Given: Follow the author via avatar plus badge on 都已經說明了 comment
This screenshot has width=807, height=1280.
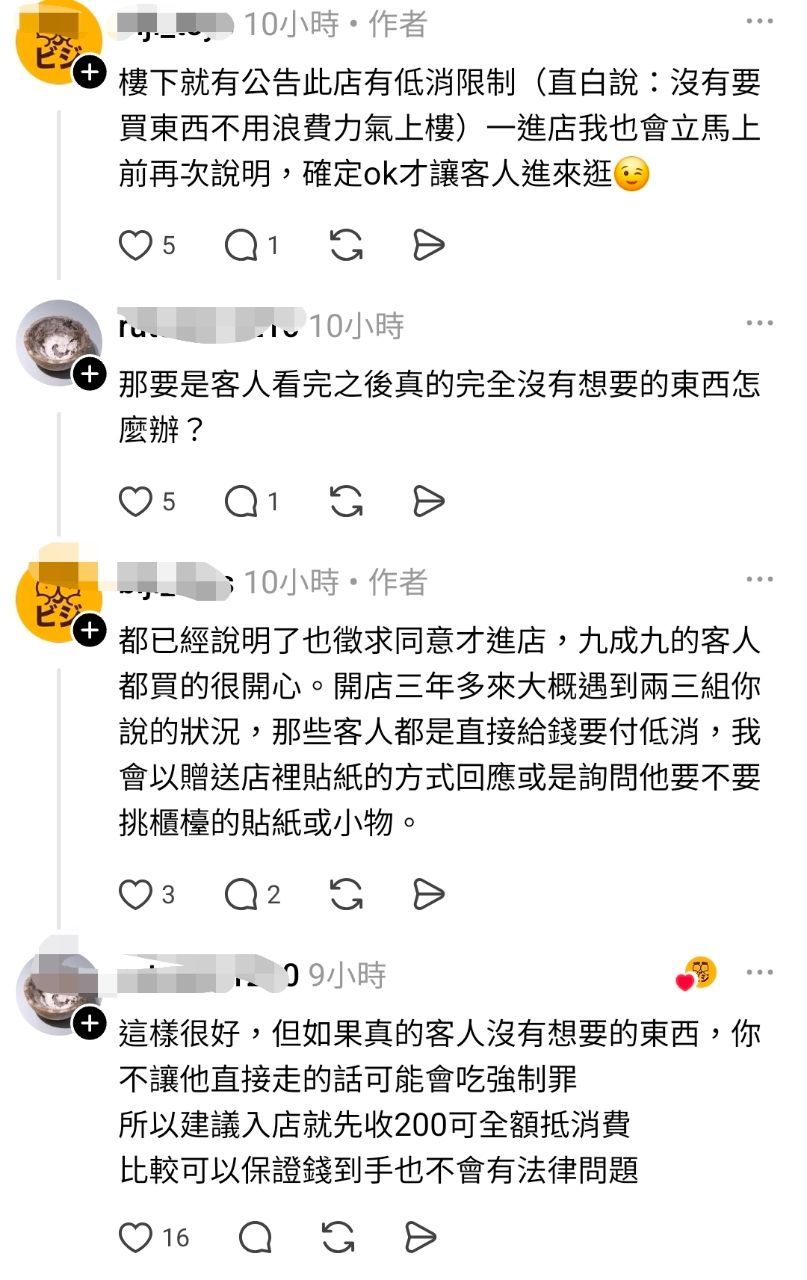Looking at the screenshot, I should coord(89,630).
